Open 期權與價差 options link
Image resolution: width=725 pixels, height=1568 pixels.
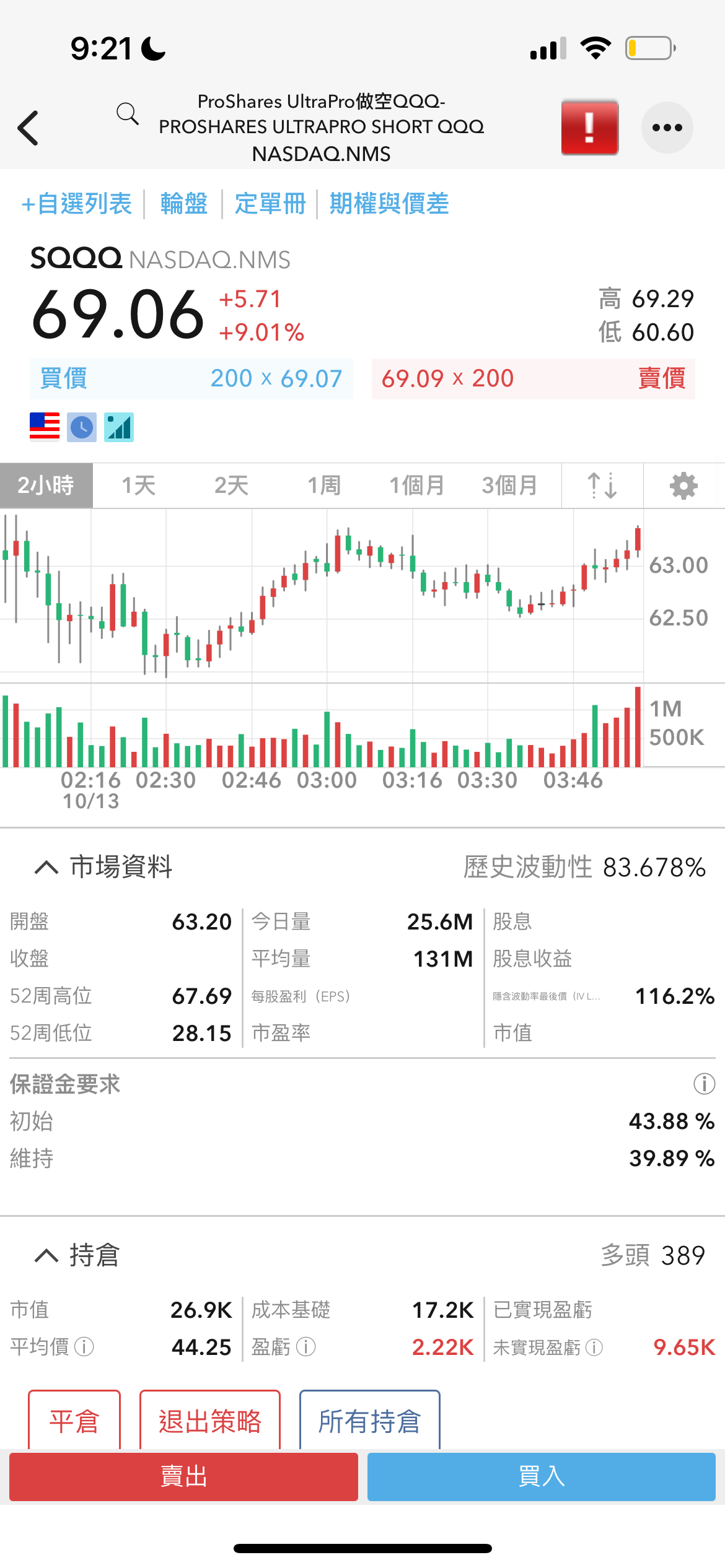tap(390, 204)
